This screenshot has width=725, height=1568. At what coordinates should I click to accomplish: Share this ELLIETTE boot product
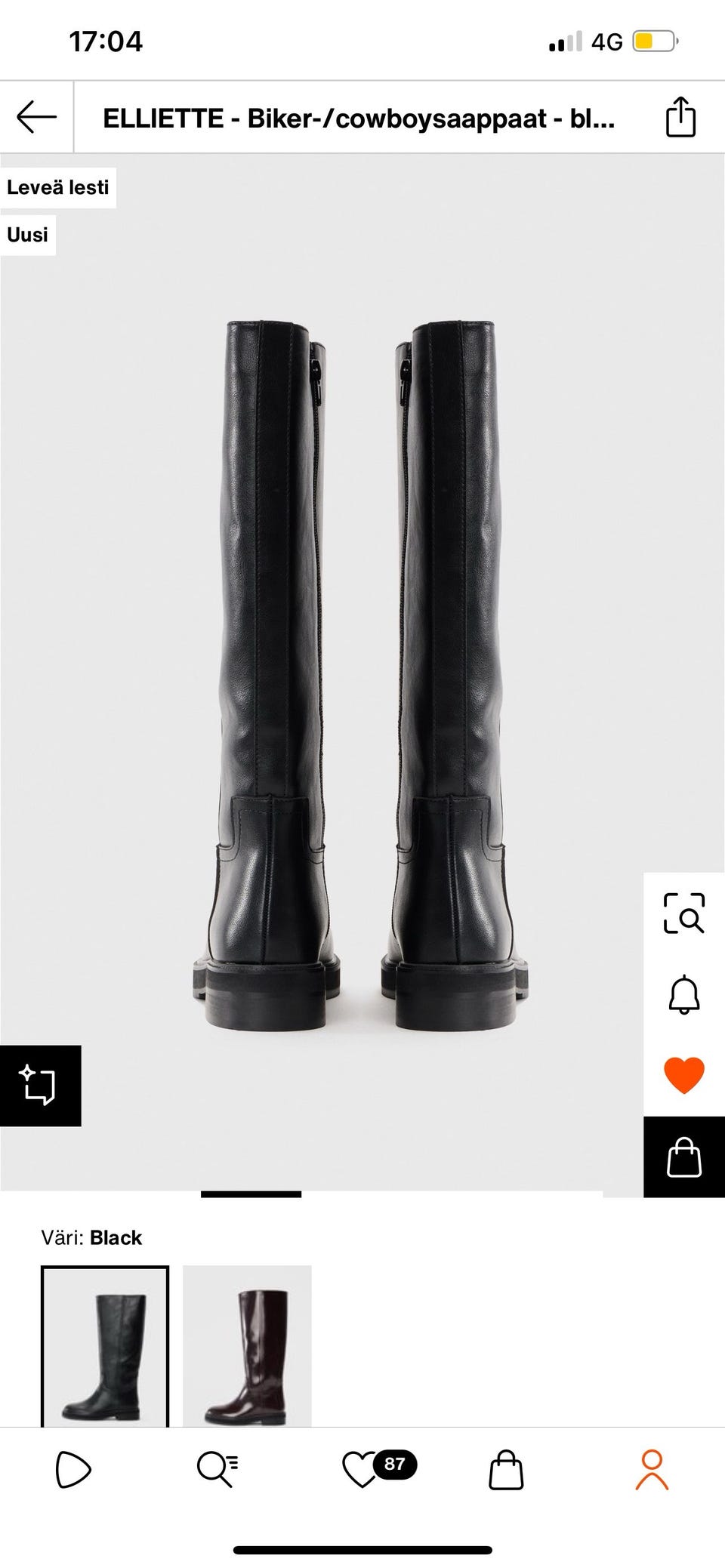pos(680,118)
